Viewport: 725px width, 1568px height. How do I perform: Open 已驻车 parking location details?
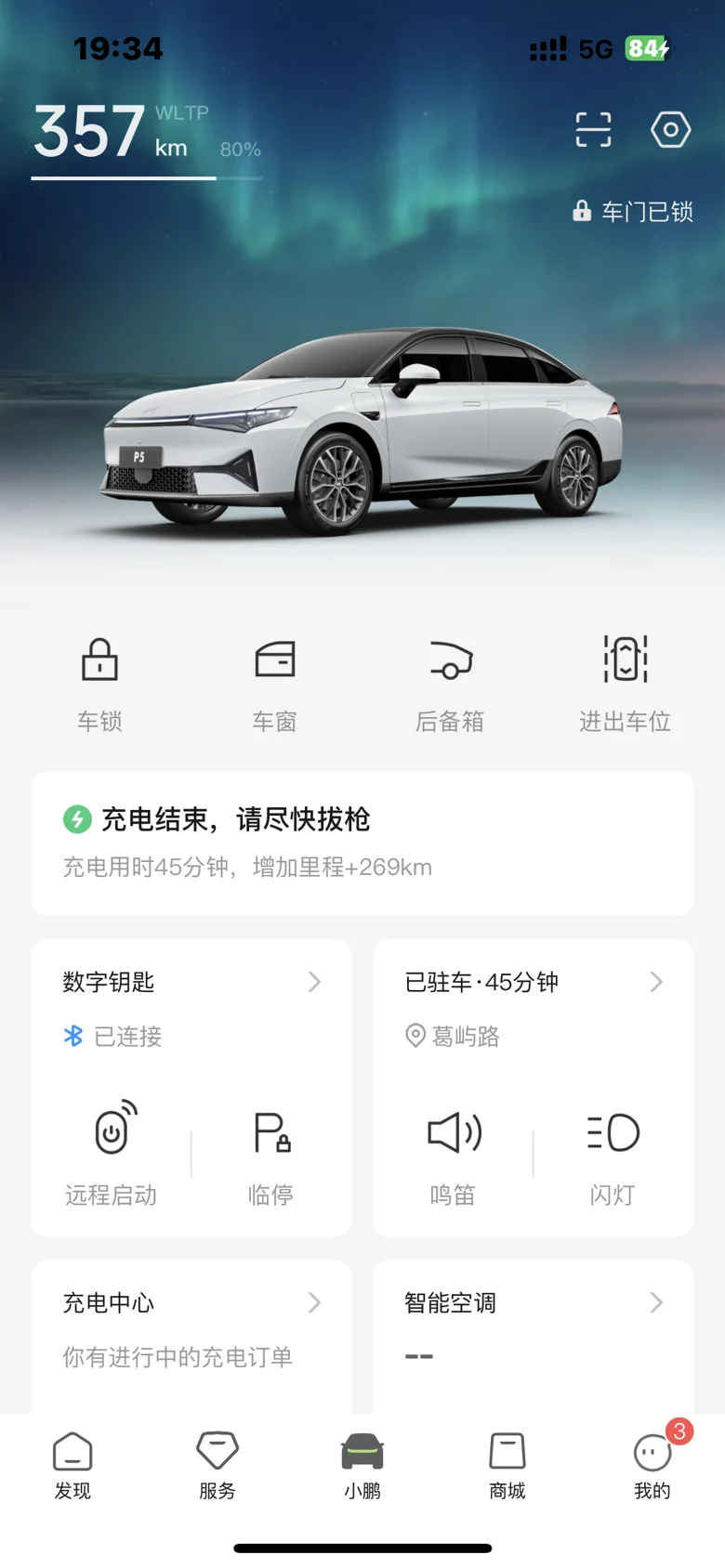pos(534,983)
